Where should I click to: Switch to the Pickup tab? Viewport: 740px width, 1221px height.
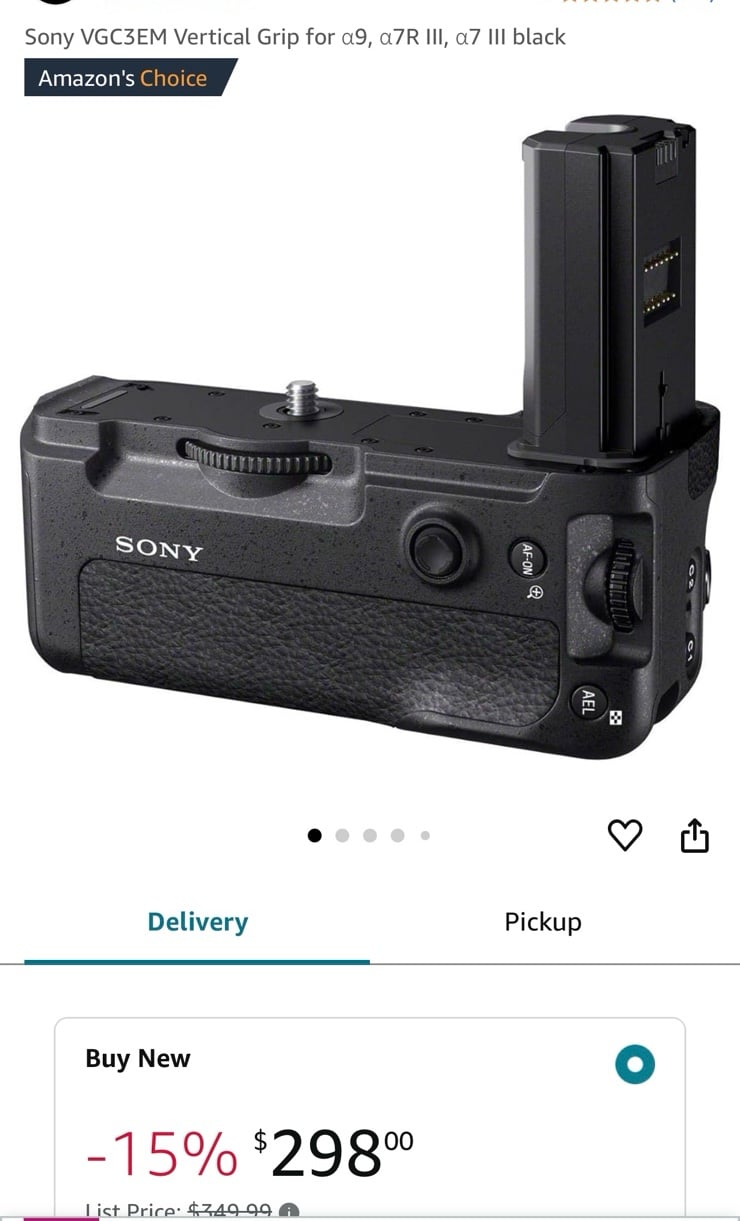[542, 922]
